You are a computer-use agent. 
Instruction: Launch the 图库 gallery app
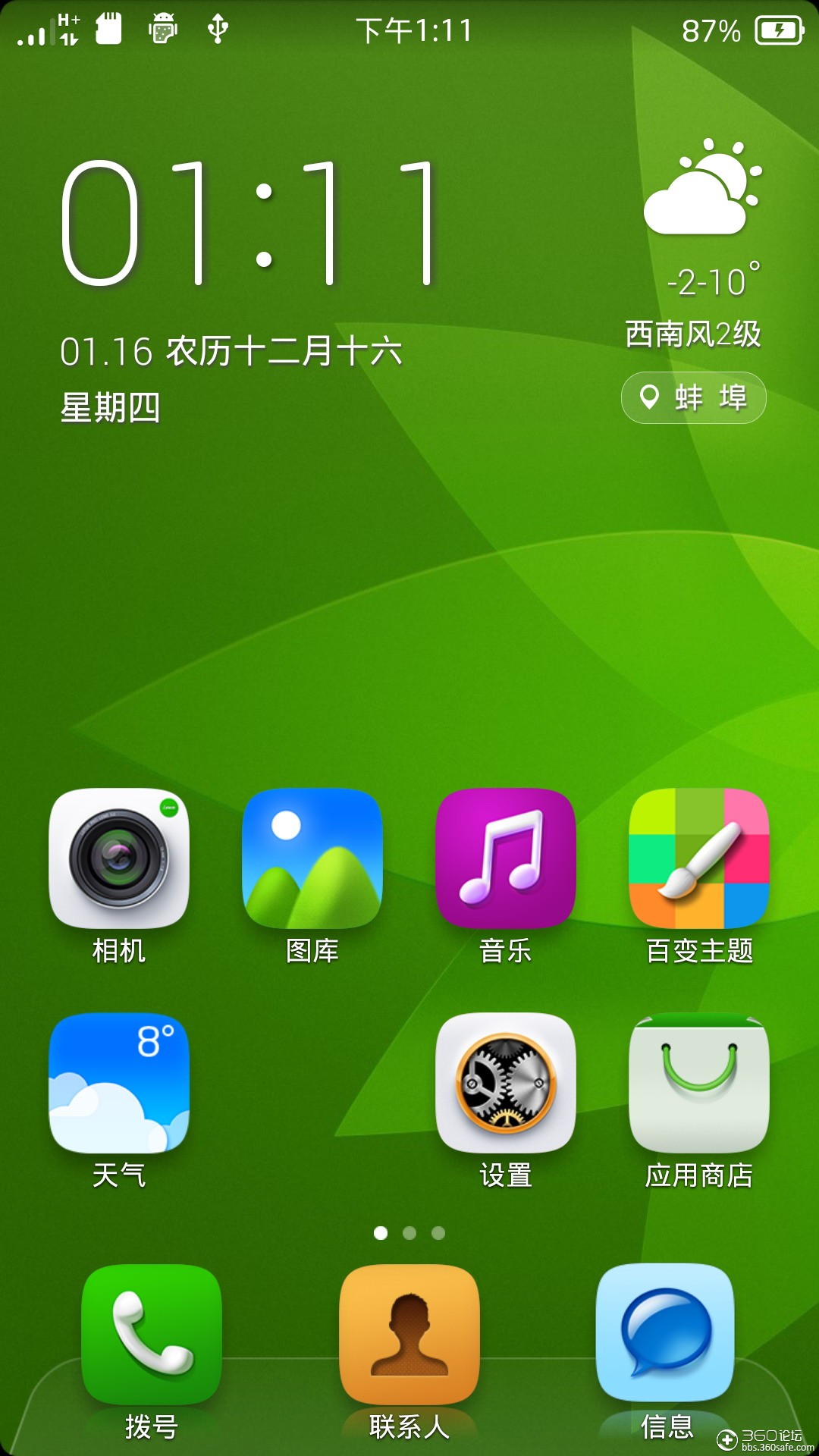[x=312, y=858]
